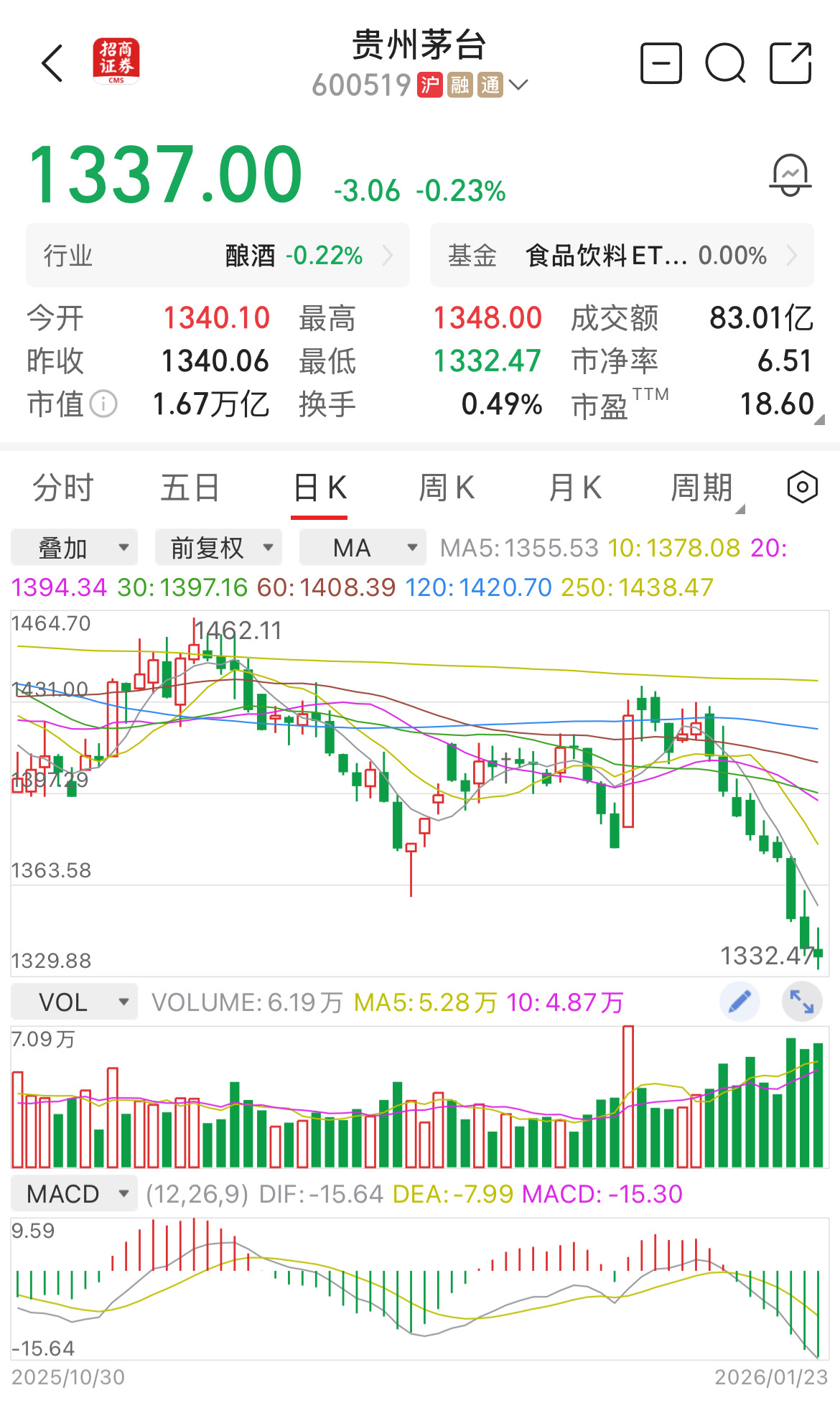Open stock search magnifier
The width and height of the screenshot is (840, 1406).
(725, 64)
